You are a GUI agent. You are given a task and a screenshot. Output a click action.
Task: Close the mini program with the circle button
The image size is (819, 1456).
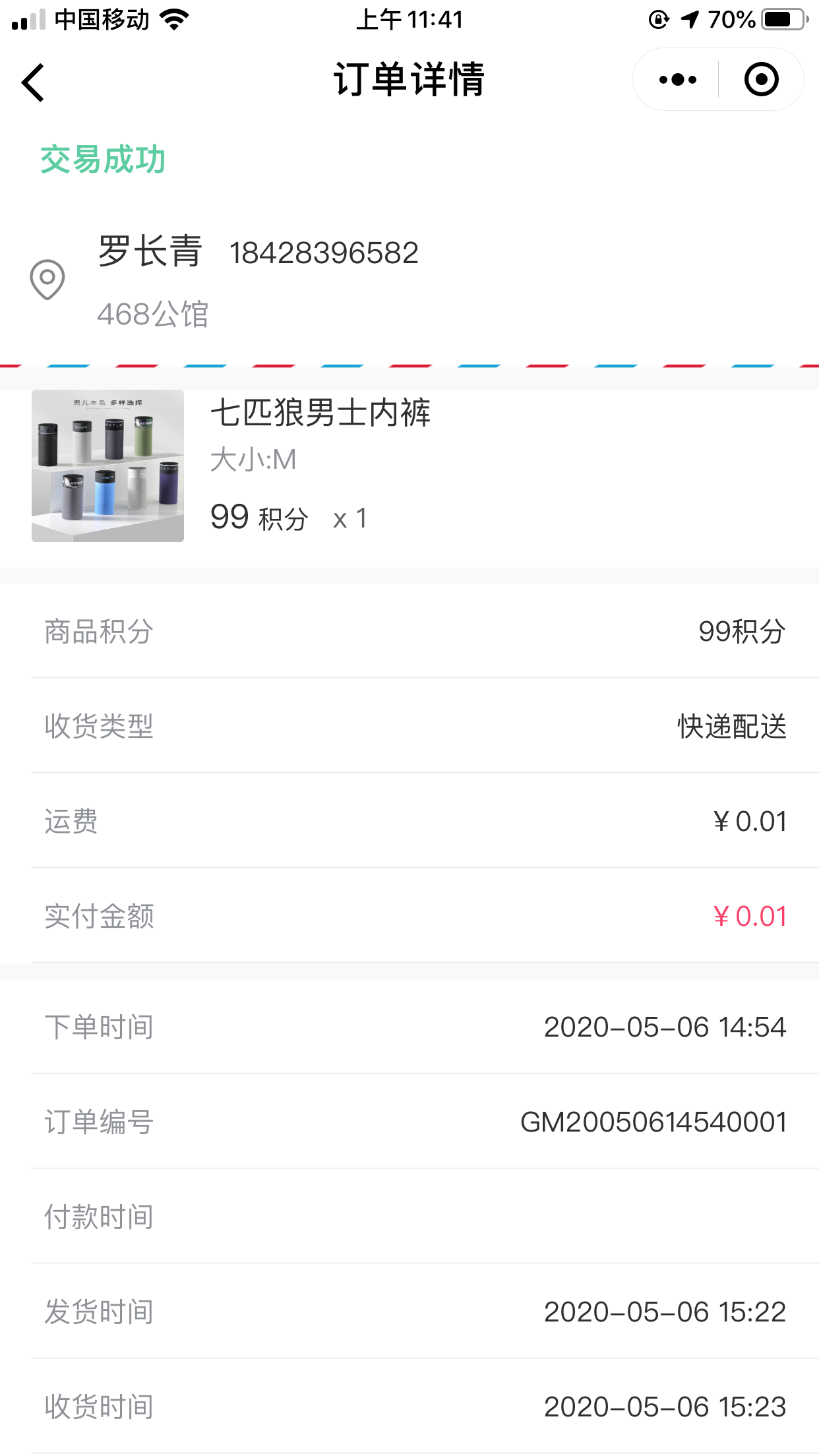761,80
